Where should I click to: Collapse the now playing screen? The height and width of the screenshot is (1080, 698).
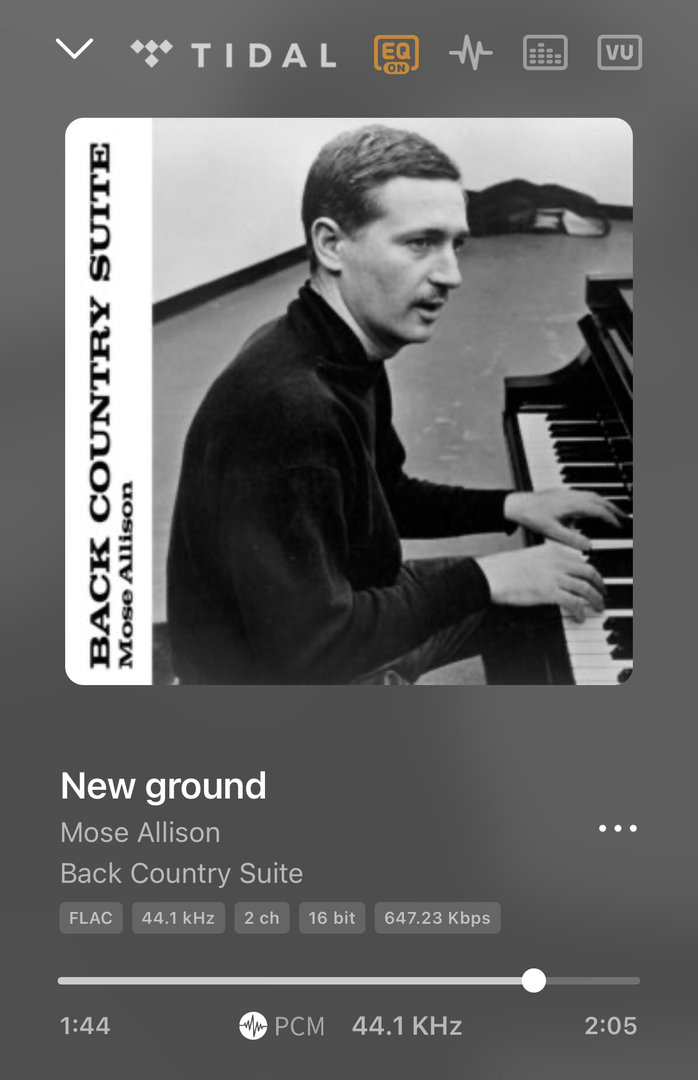pos(75,49)
